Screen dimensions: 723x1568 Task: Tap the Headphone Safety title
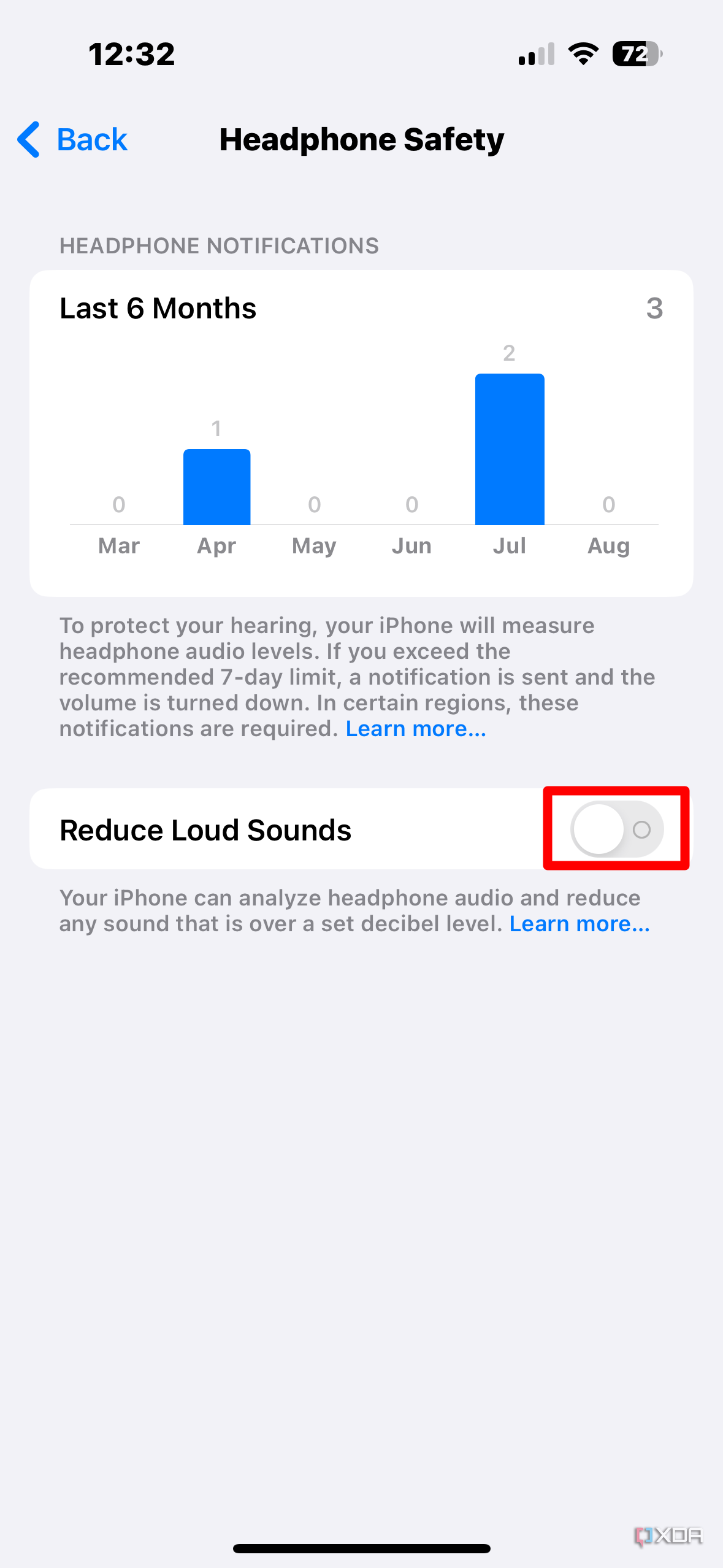(361, 139)
